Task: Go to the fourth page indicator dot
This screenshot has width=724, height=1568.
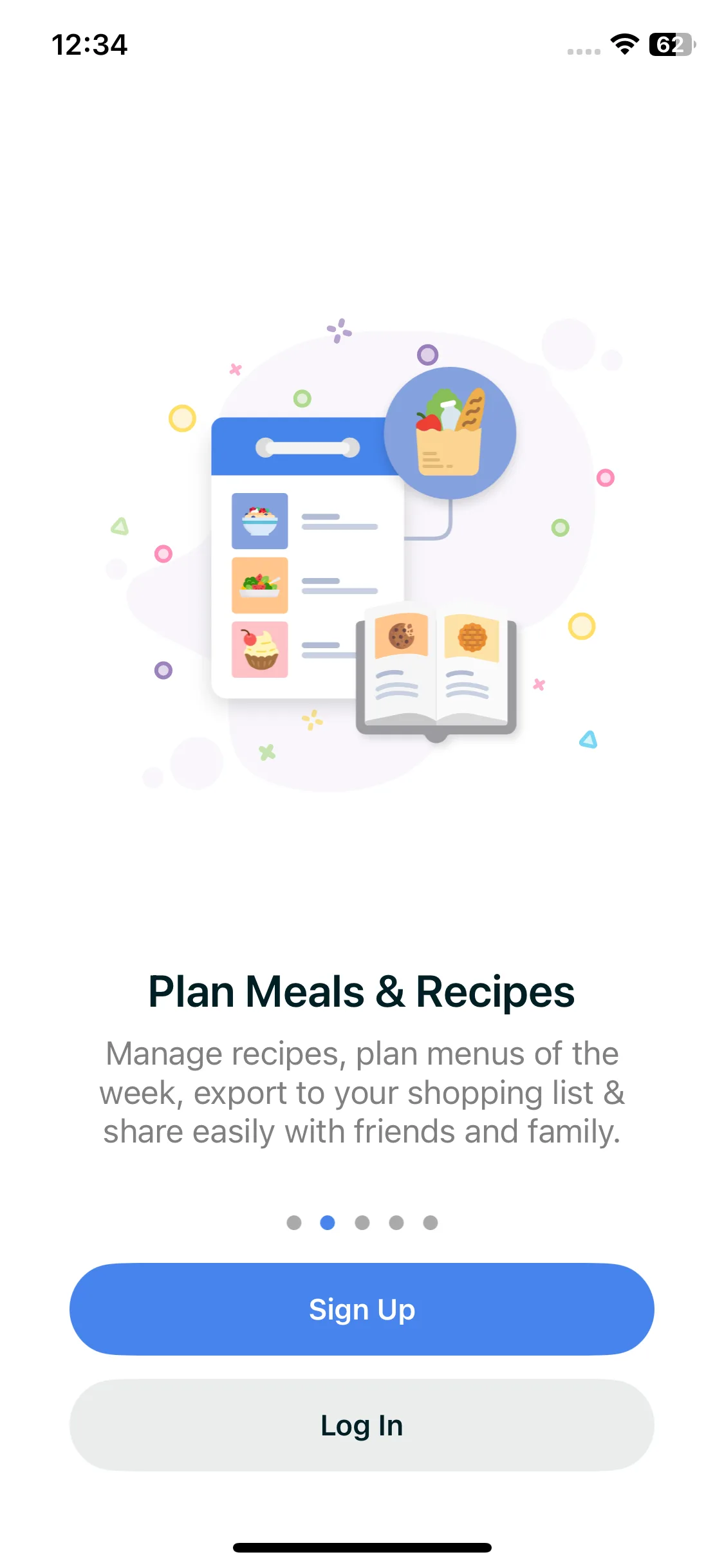Action: pyautogui.click(x=396, y=1222)
